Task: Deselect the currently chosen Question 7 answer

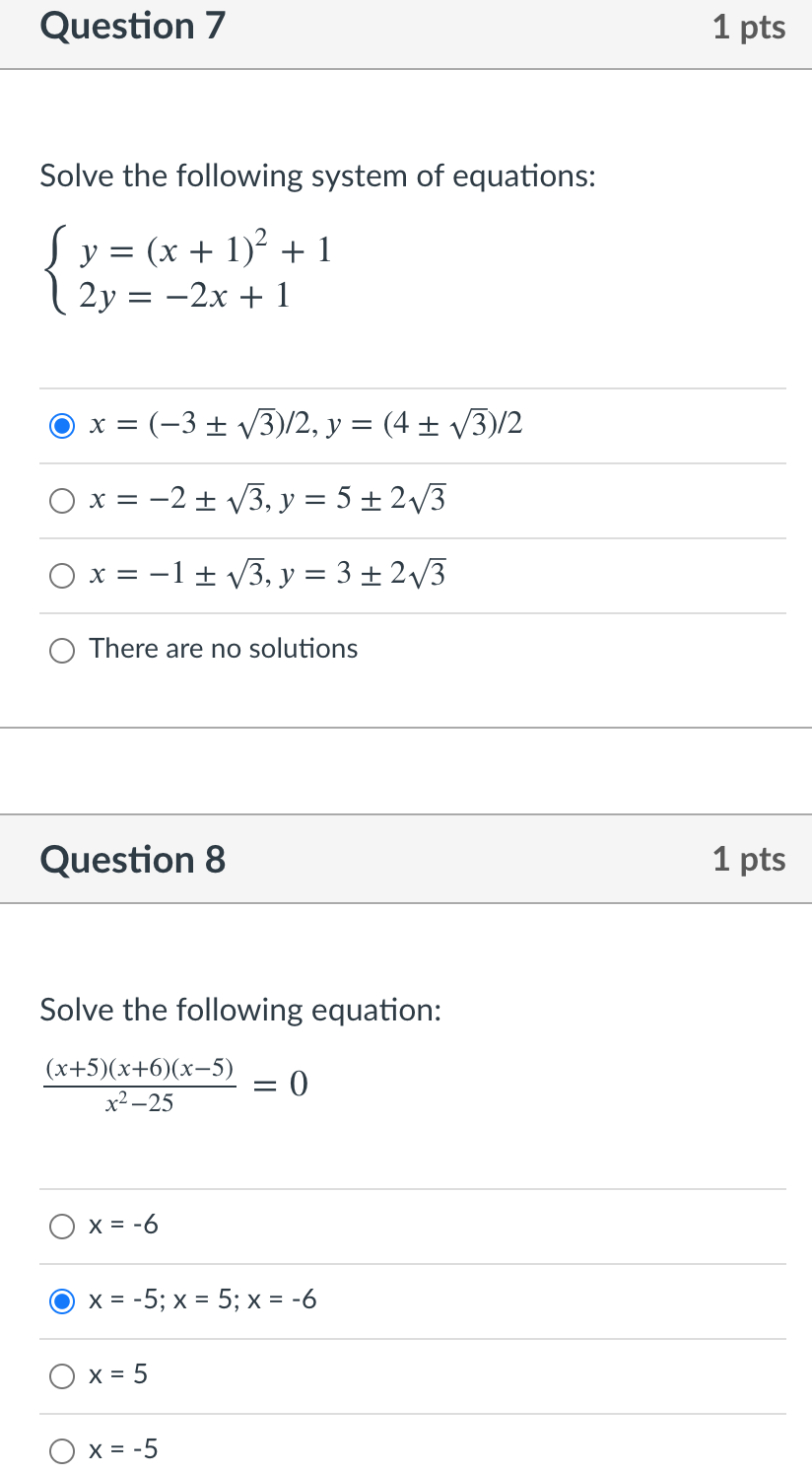Action: coord(62,426)
